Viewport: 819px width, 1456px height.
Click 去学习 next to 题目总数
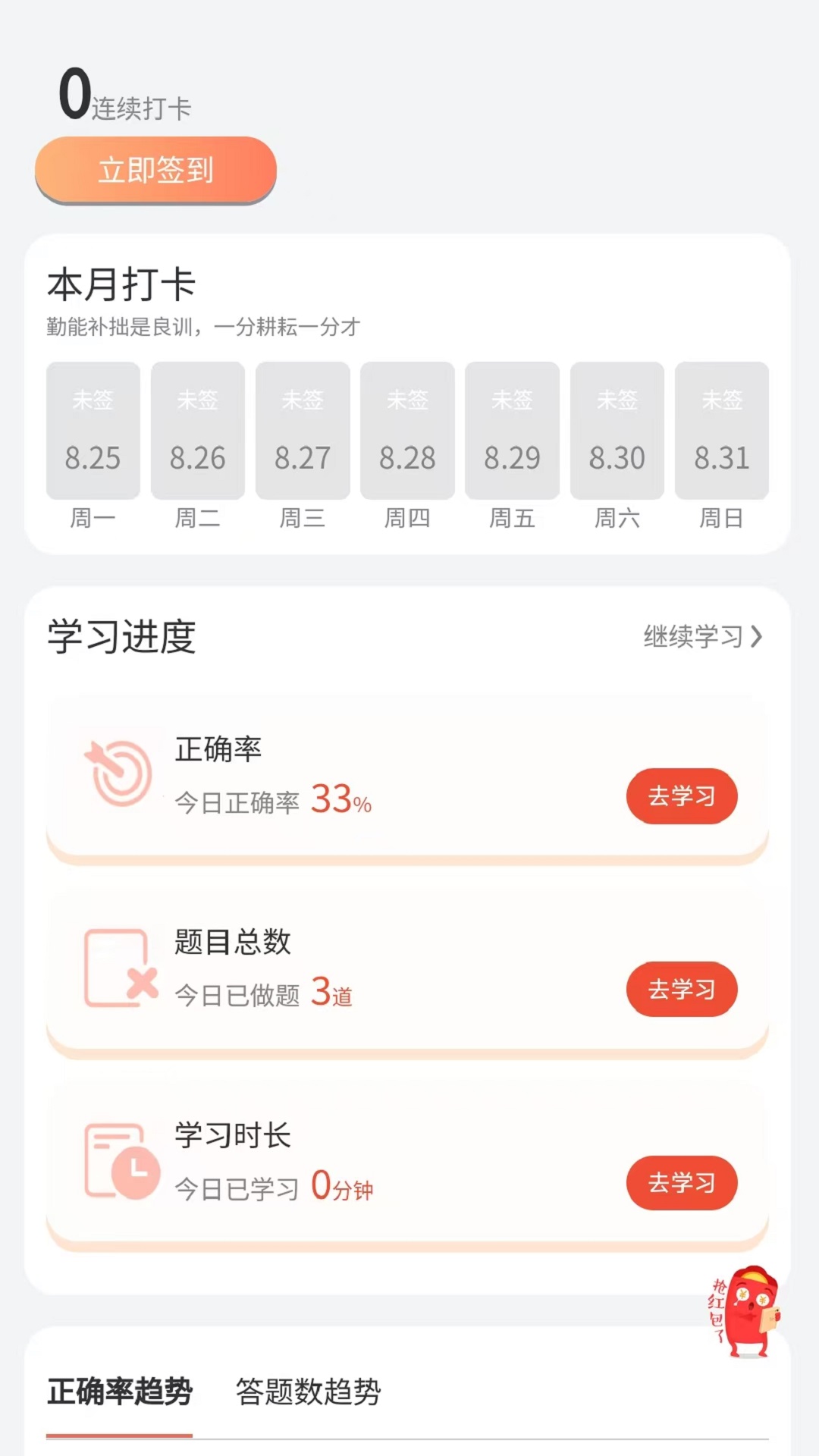[x=681, y=989]
